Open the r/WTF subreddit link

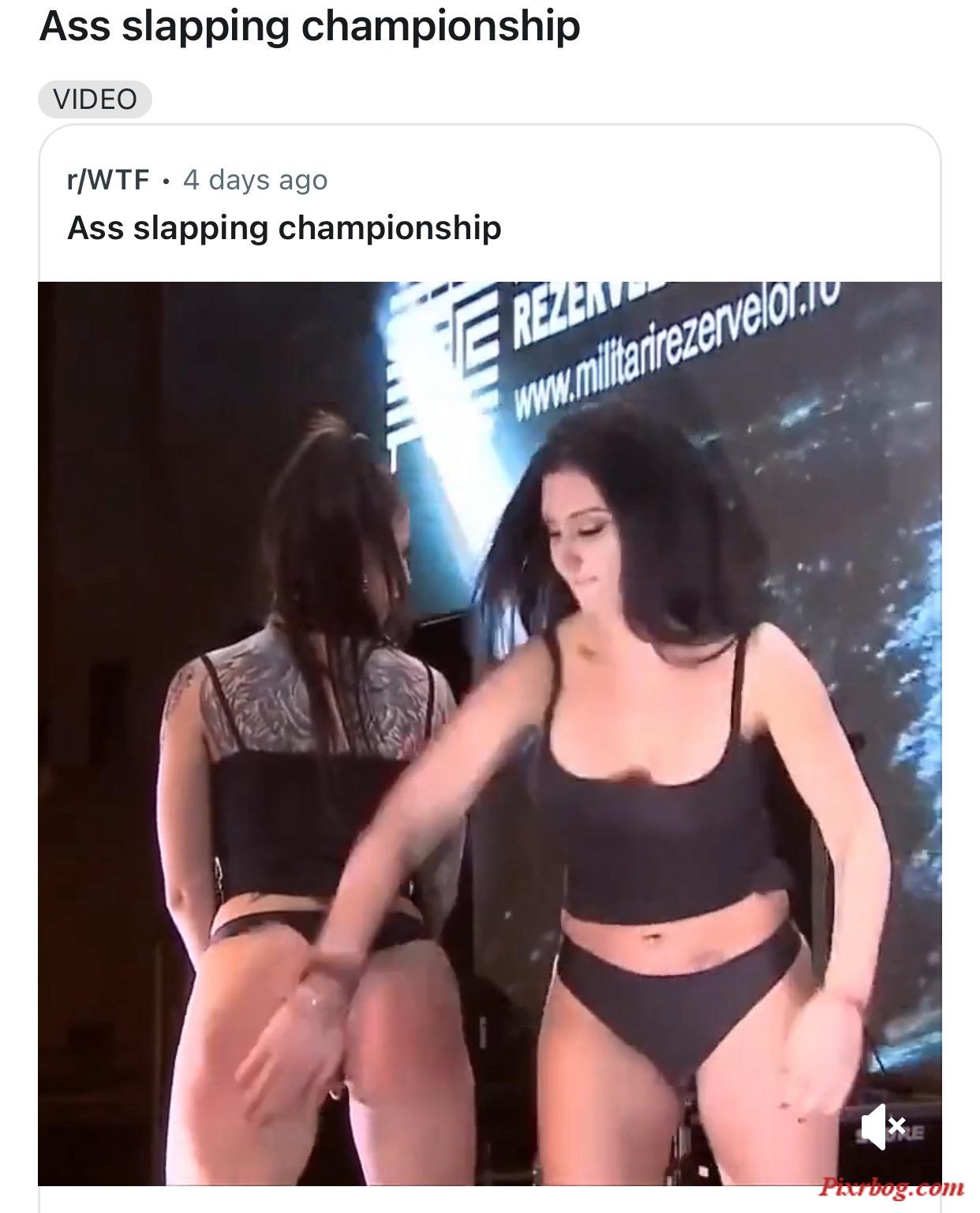pyautogui.click(x=109, y=180)
